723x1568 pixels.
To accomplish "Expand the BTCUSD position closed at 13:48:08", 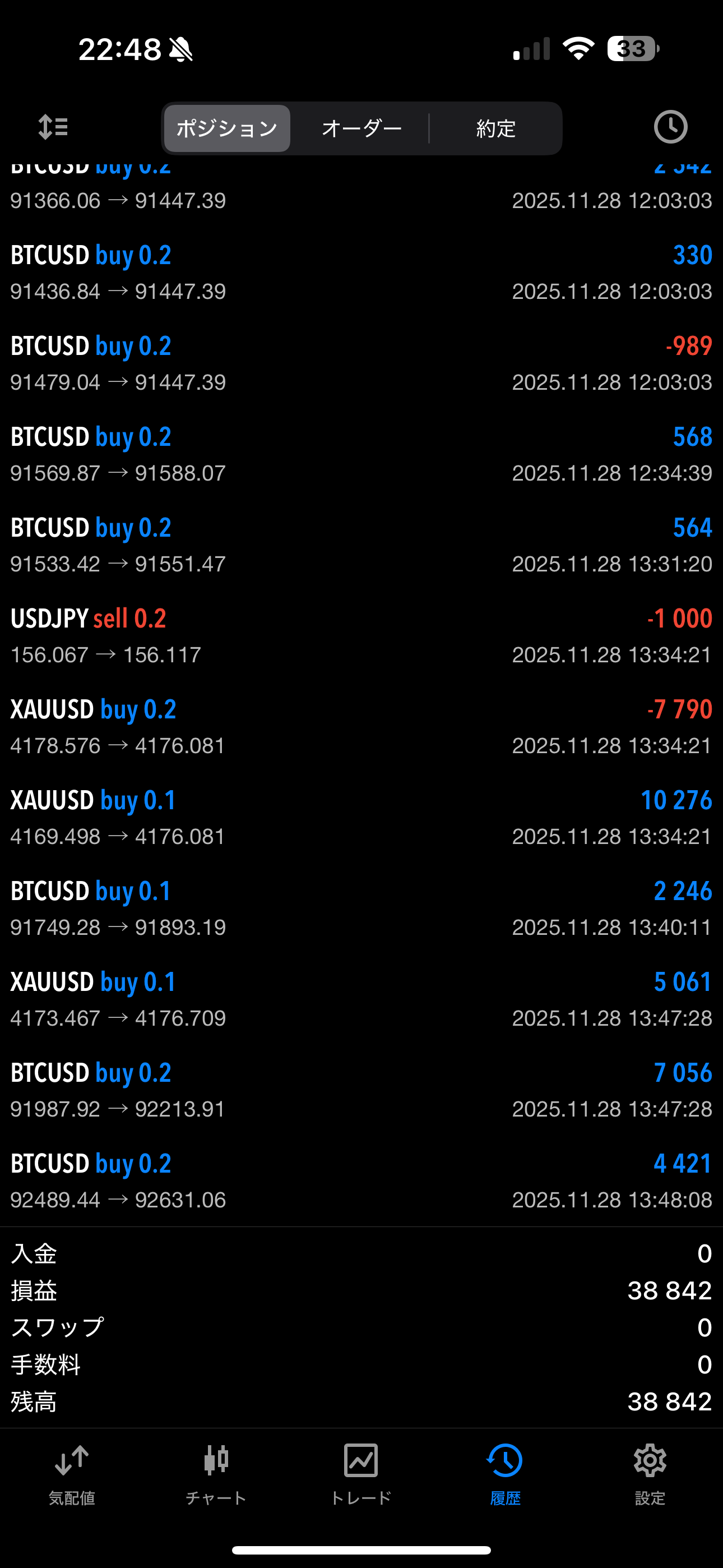I will [x=361, y=1181].
